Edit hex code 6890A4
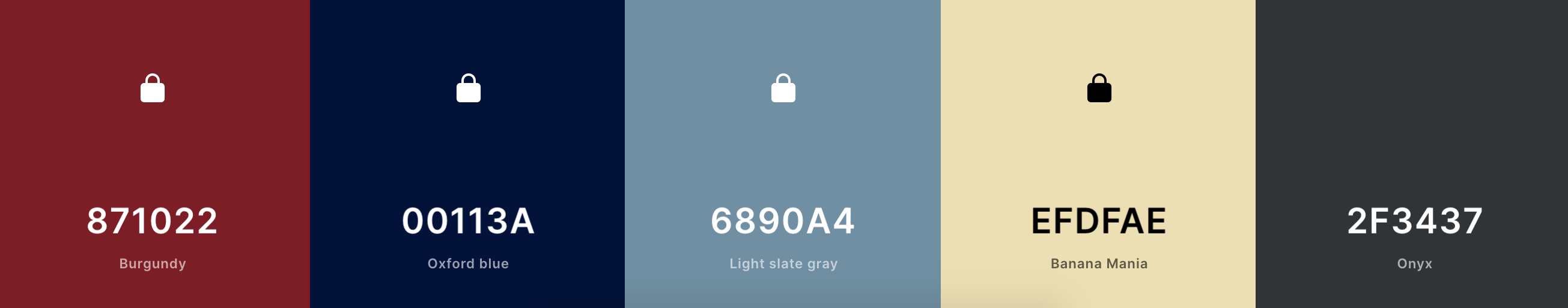Screen dimensions: 1568x308 [x=783, y=221]
